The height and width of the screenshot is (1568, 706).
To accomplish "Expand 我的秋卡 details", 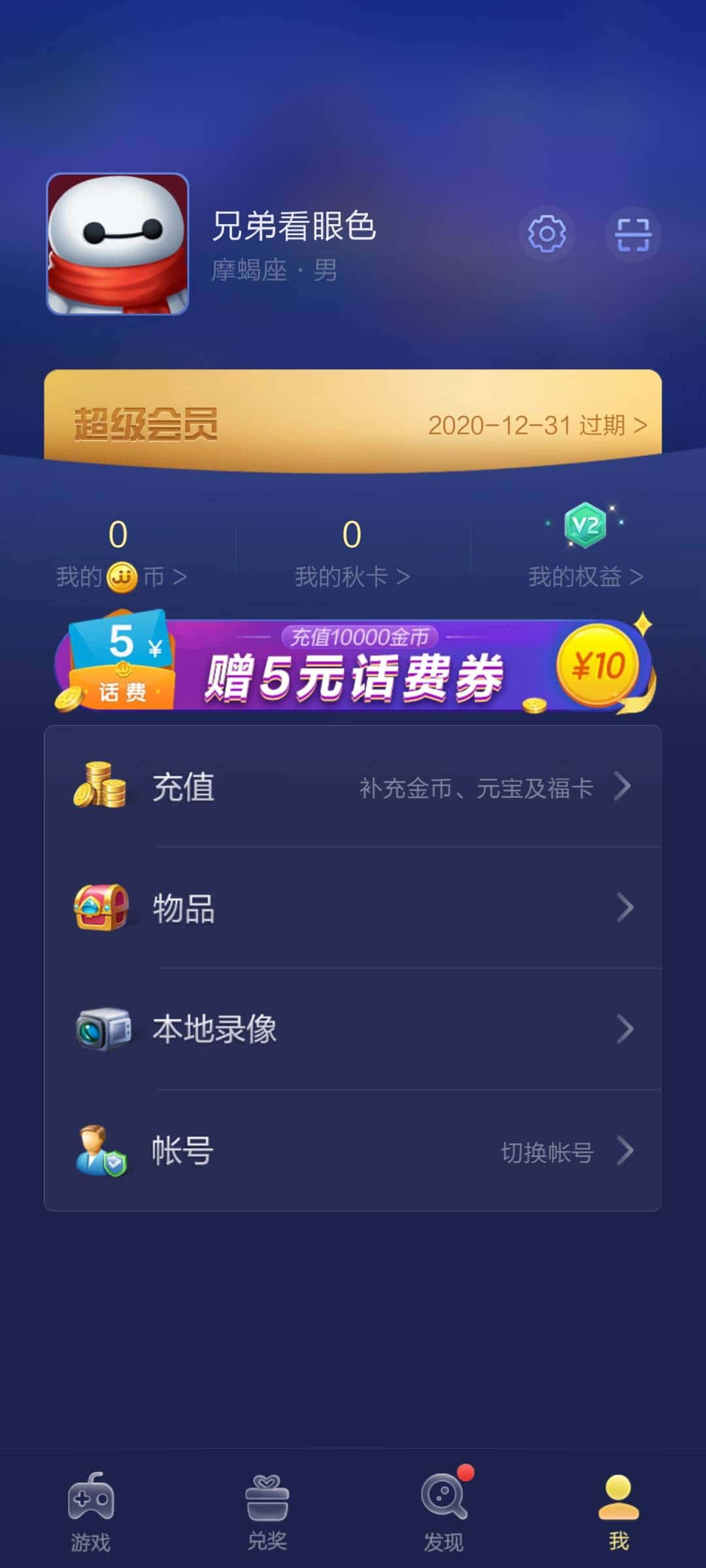I will coord(353,576).
